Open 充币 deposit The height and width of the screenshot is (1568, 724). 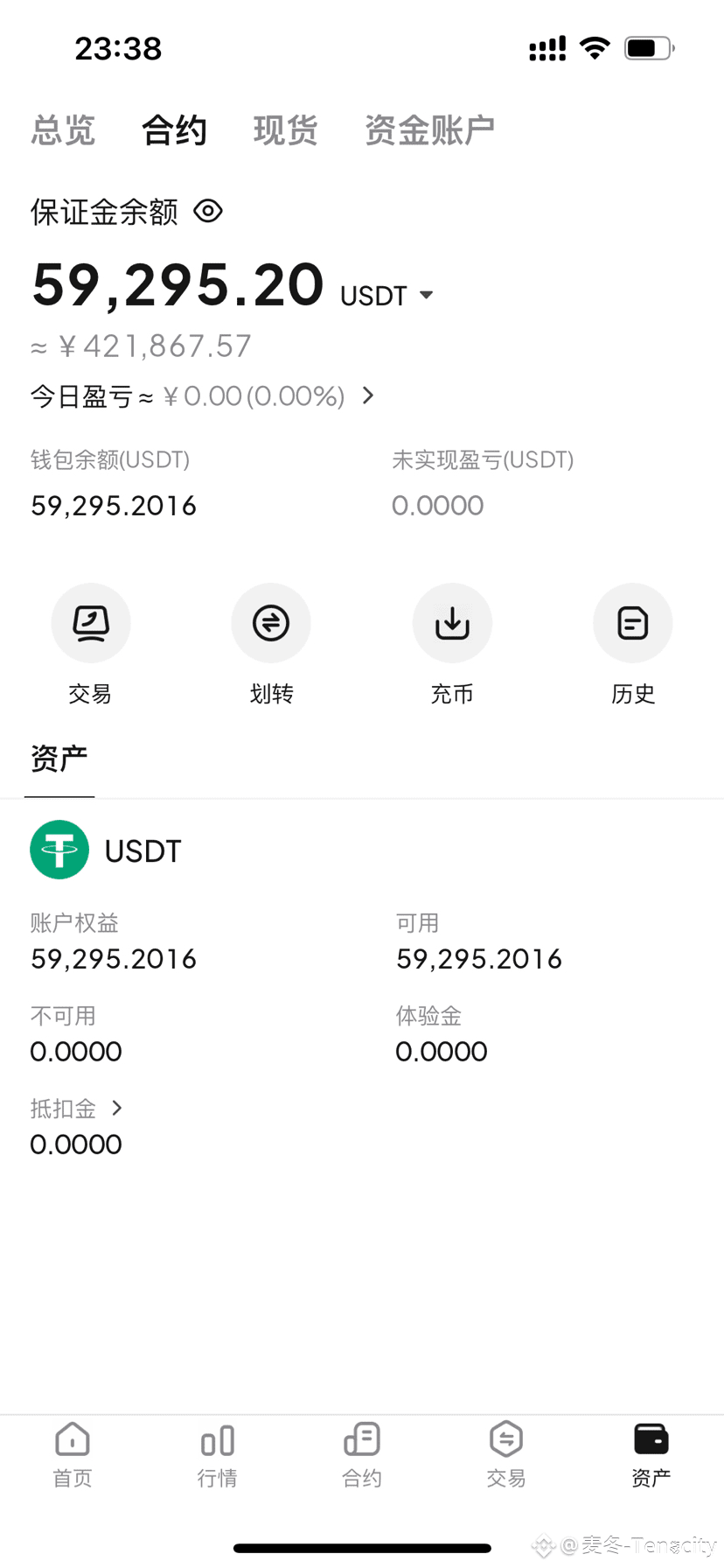[452, 624]
